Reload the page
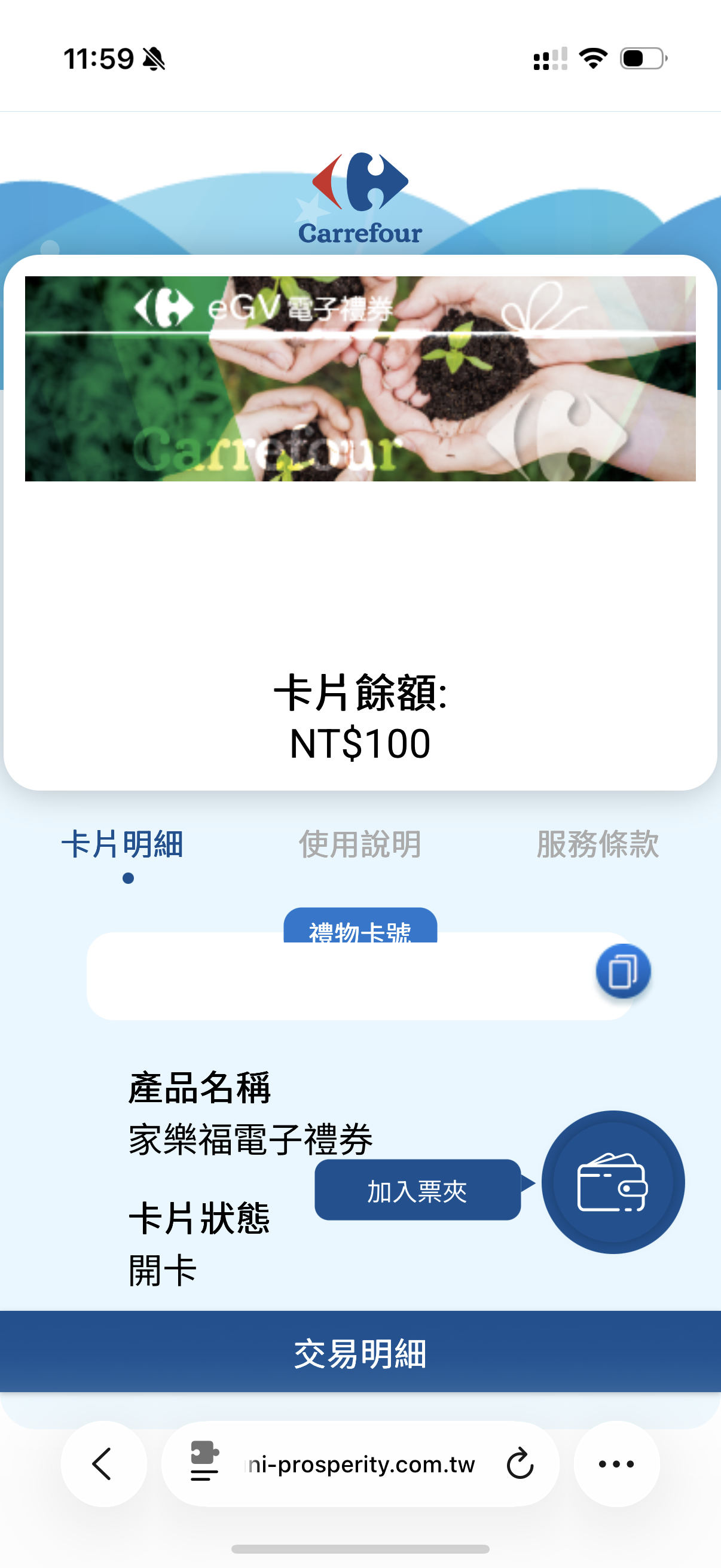Image resolution: width=721 pixels, height=1568 pixels. pyautogui.click(x=520, y=1464)
